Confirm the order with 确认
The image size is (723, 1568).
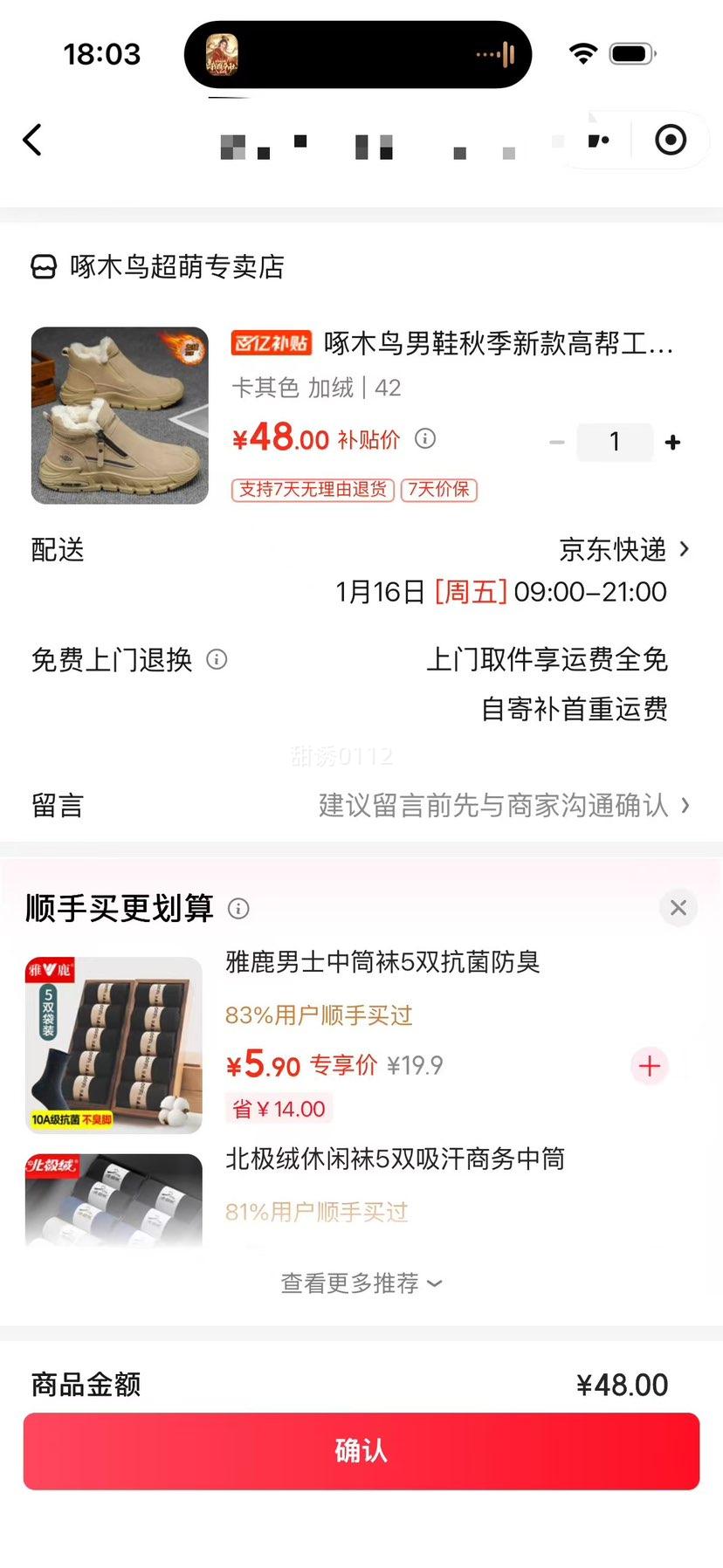click(361, 1450)
